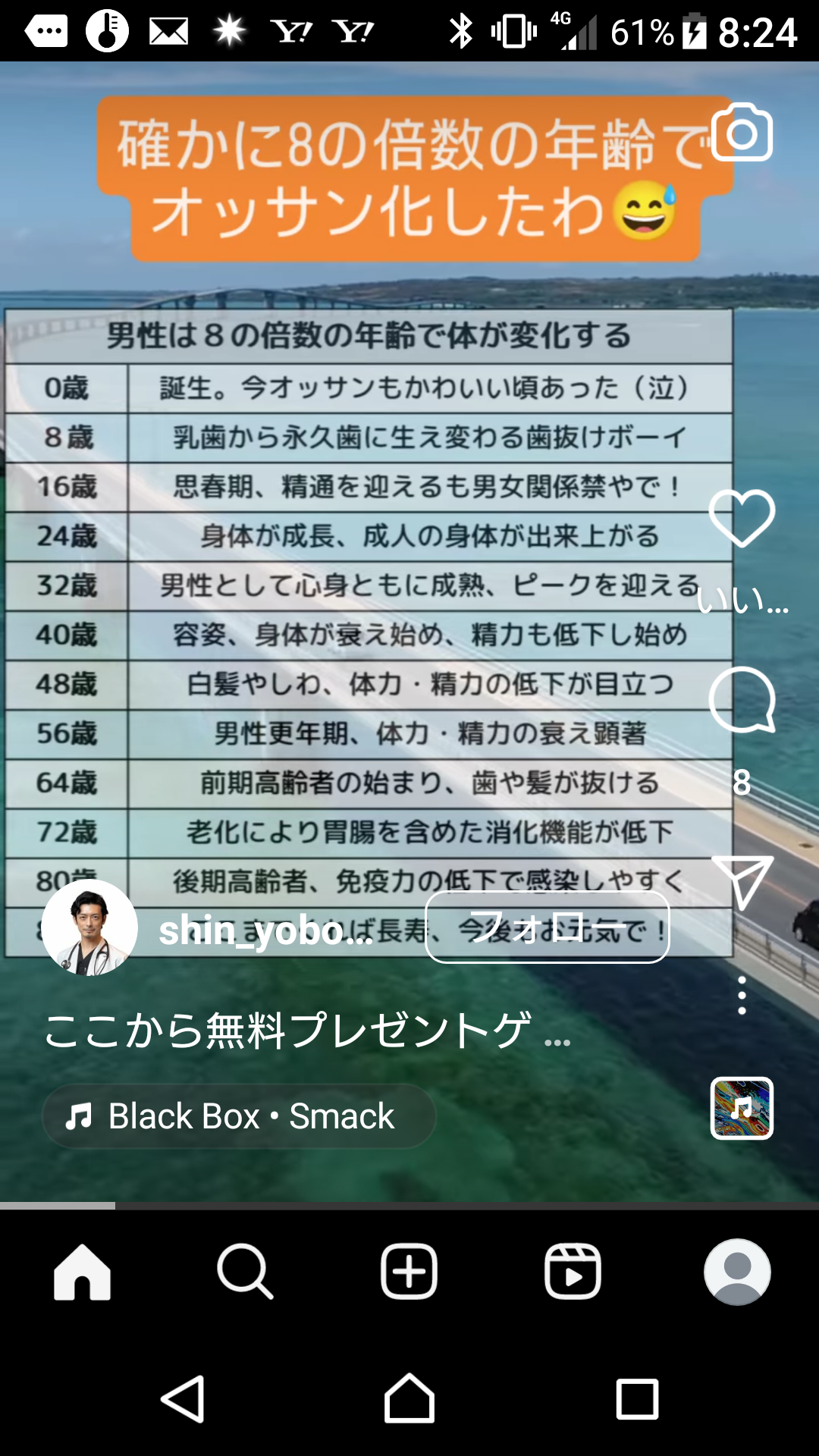
Task: Share this reel via the paper plane icon
Action: (742, 882)
